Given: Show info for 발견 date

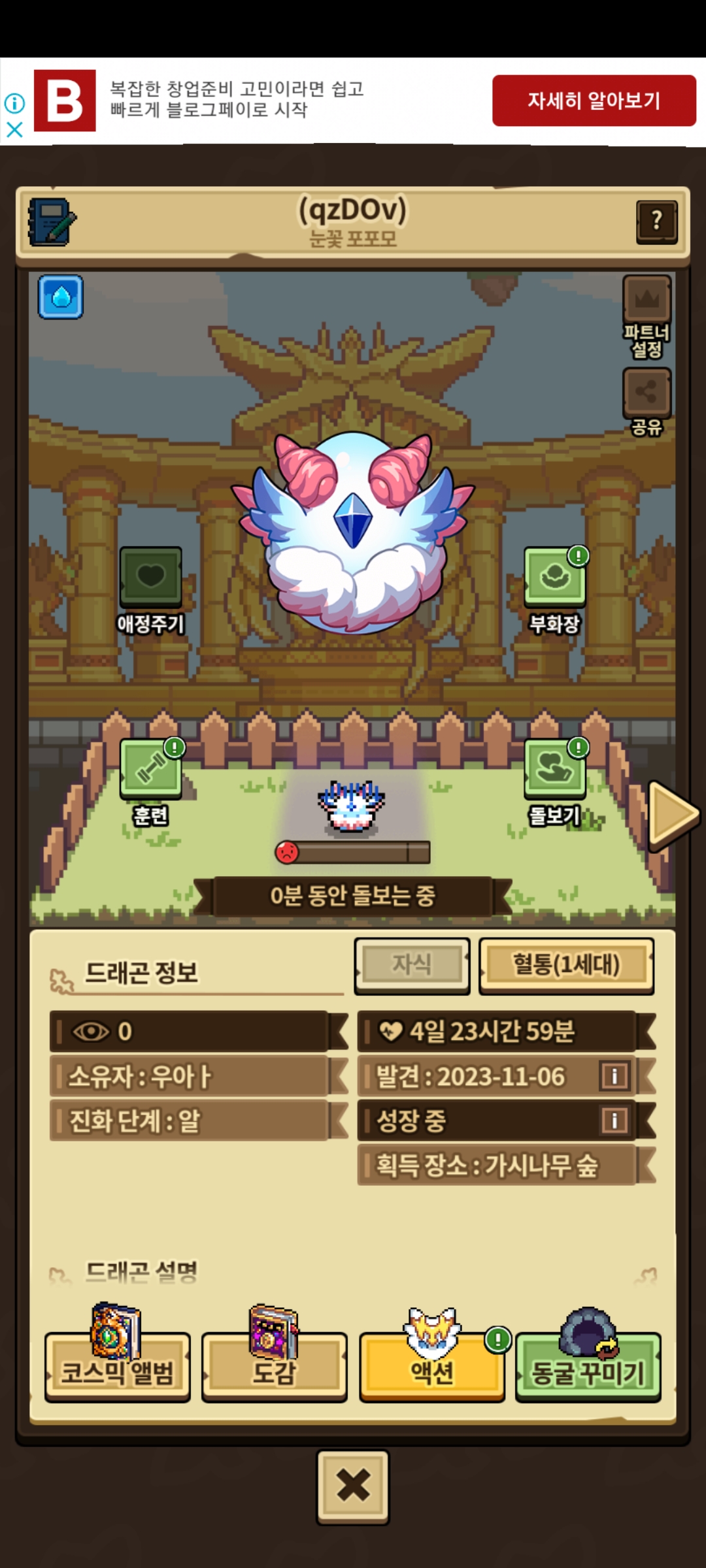Looking at the screenshot, I should click(614, 1076).
